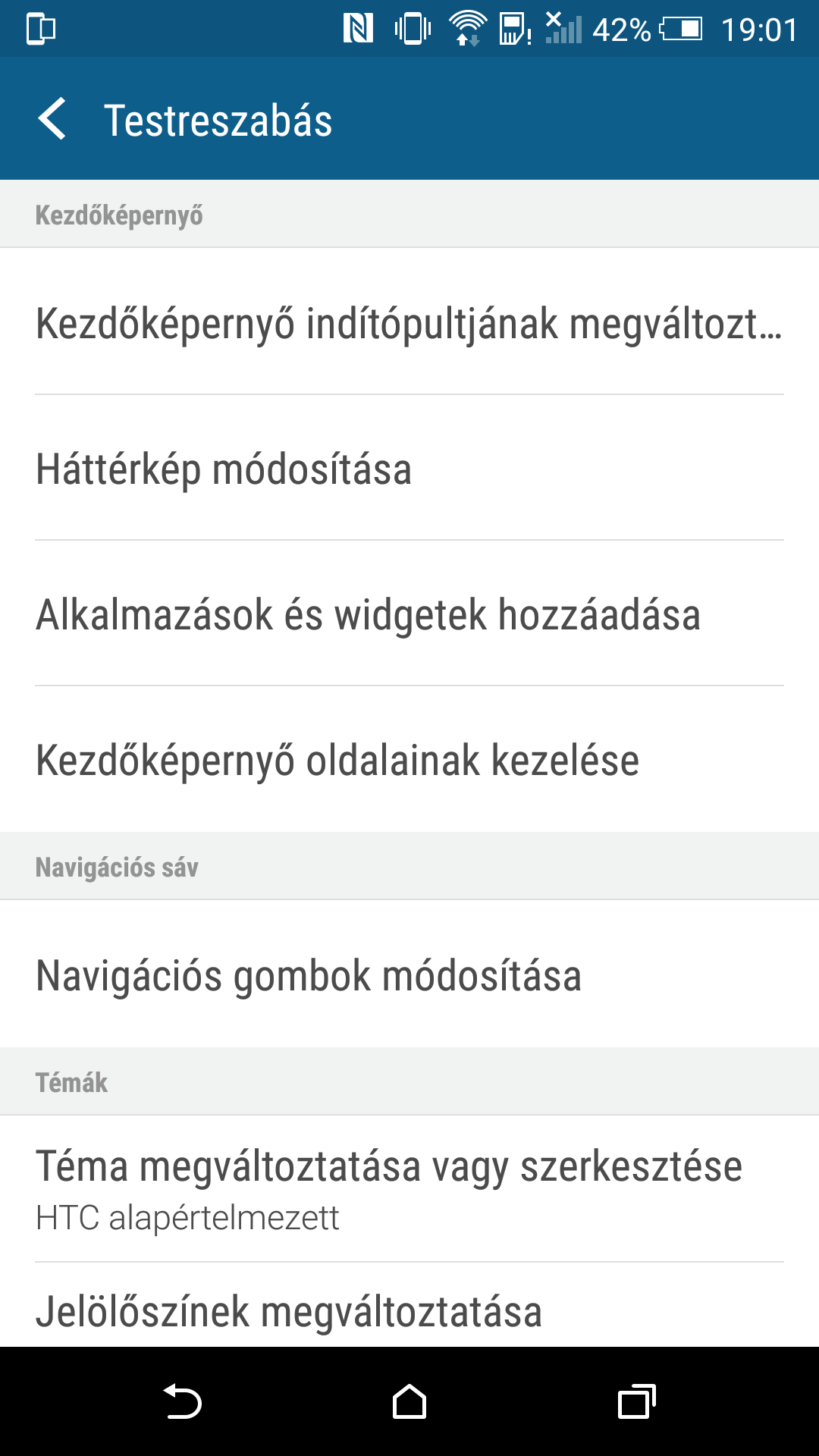The image size is (819, 1456).
Task: Open Kezdőképernyő oldalainak kezelése
Action: pyautogui.click(x=409, y=759)
